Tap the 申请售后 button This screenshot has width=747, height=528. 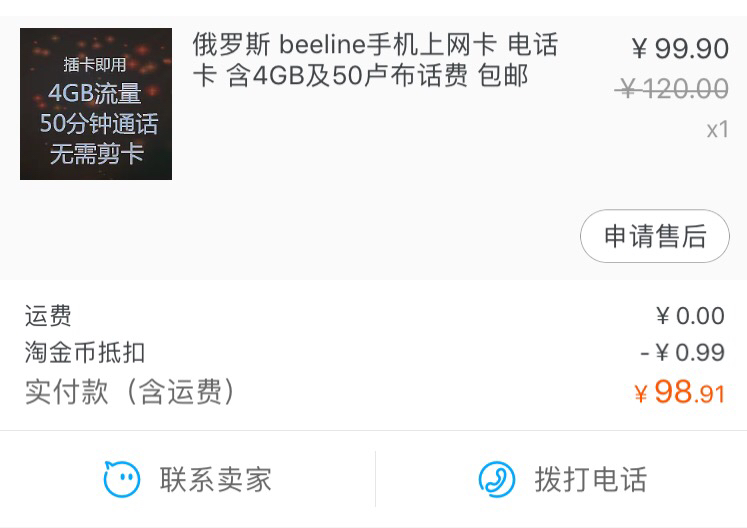(654, 236)
